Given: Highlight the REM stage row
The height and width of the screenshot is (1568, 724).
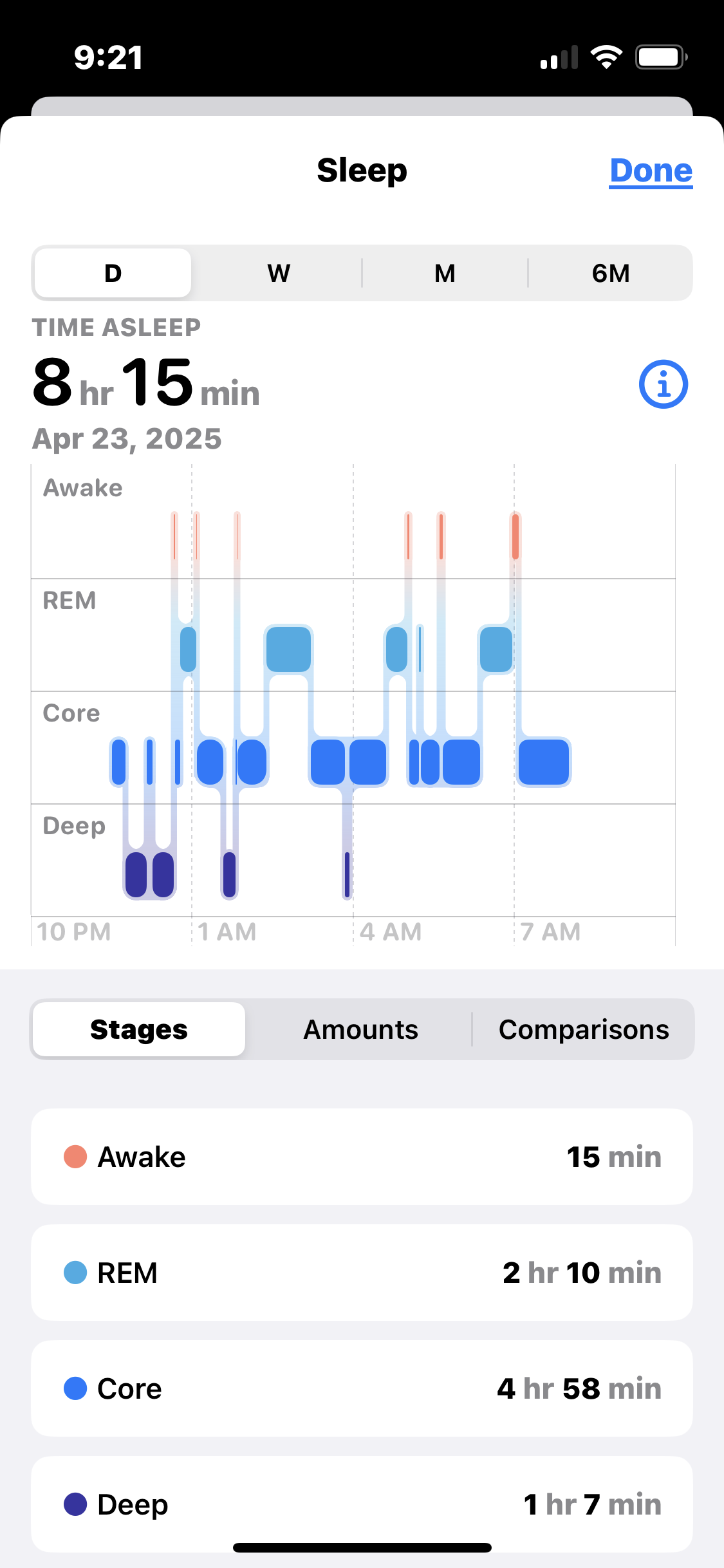Looking at the screenshot, I should tap(362, 1273).
